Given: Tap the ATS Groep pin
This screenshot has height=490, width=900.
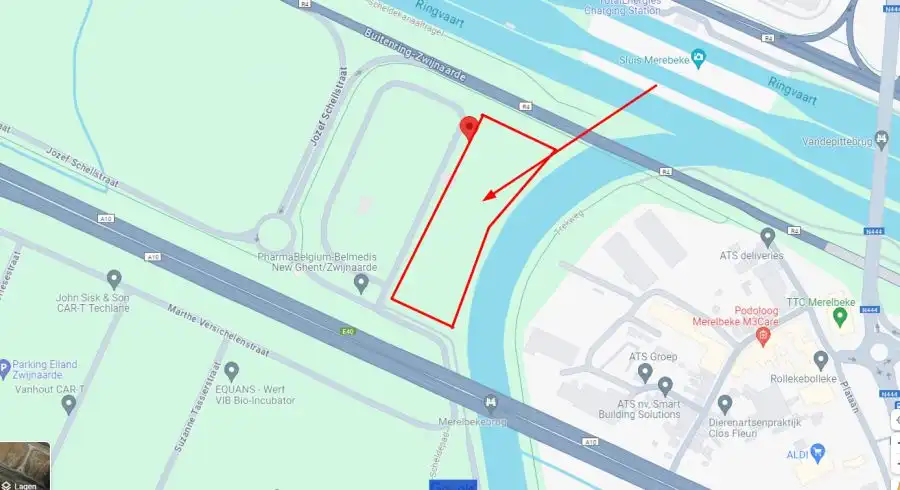Looking at the screenshot, I should pos(644,372).
